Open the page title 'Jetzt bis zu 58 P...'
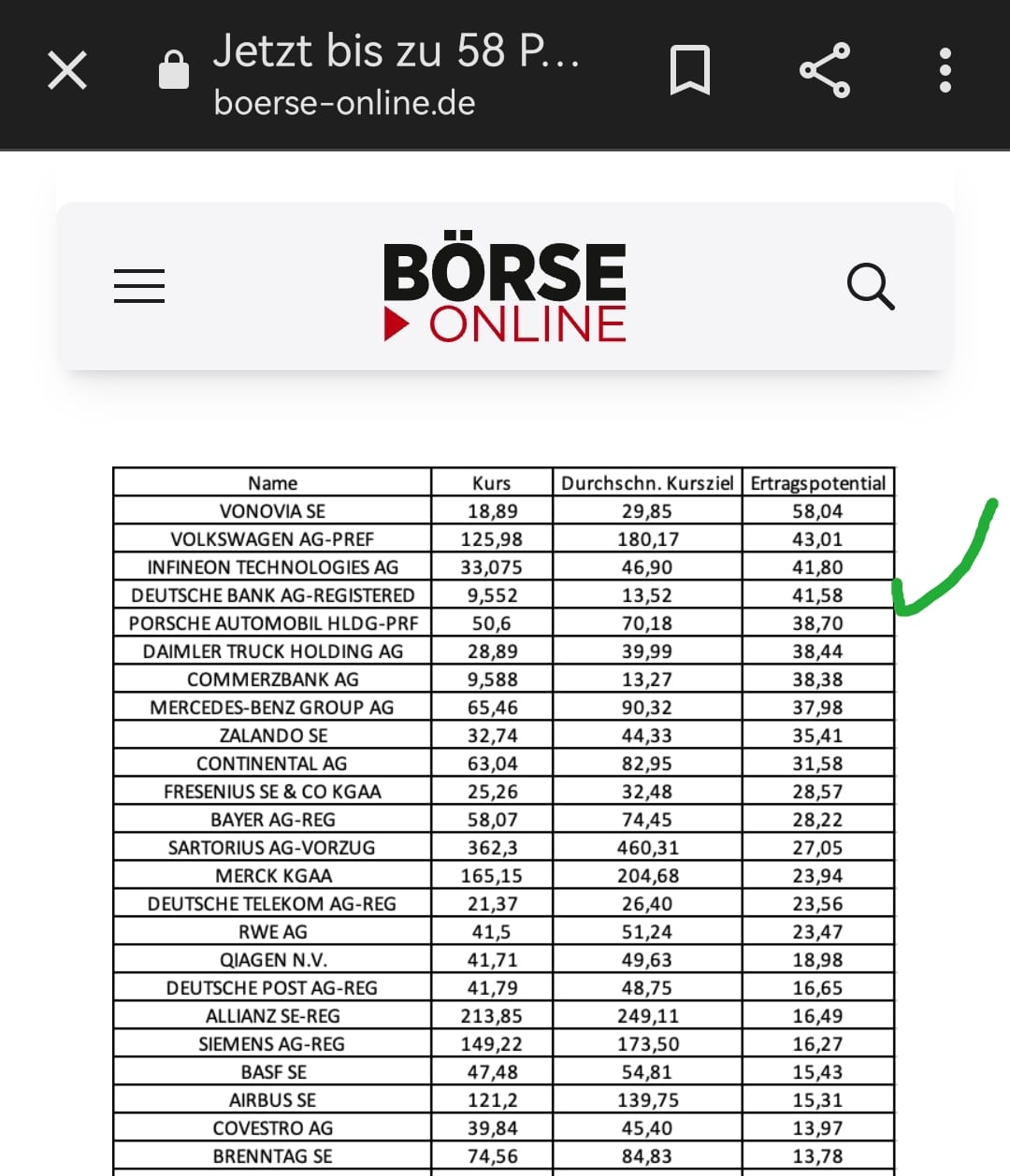The image size is (1010, 1176). point(396,51)
